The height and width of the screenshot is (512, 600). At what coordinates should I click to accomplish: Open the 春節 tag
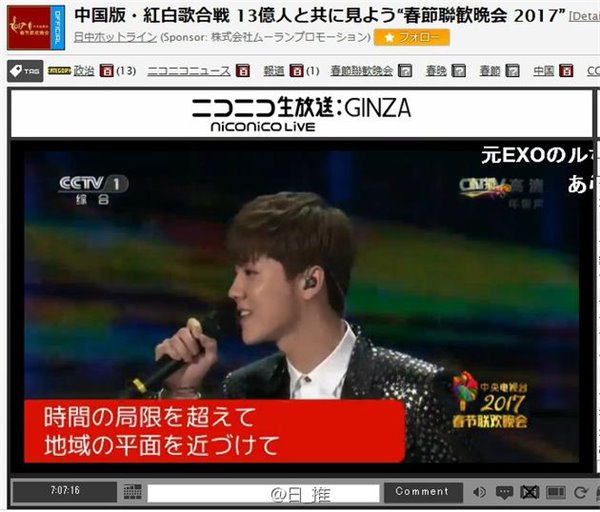click(x=489, y=71)
